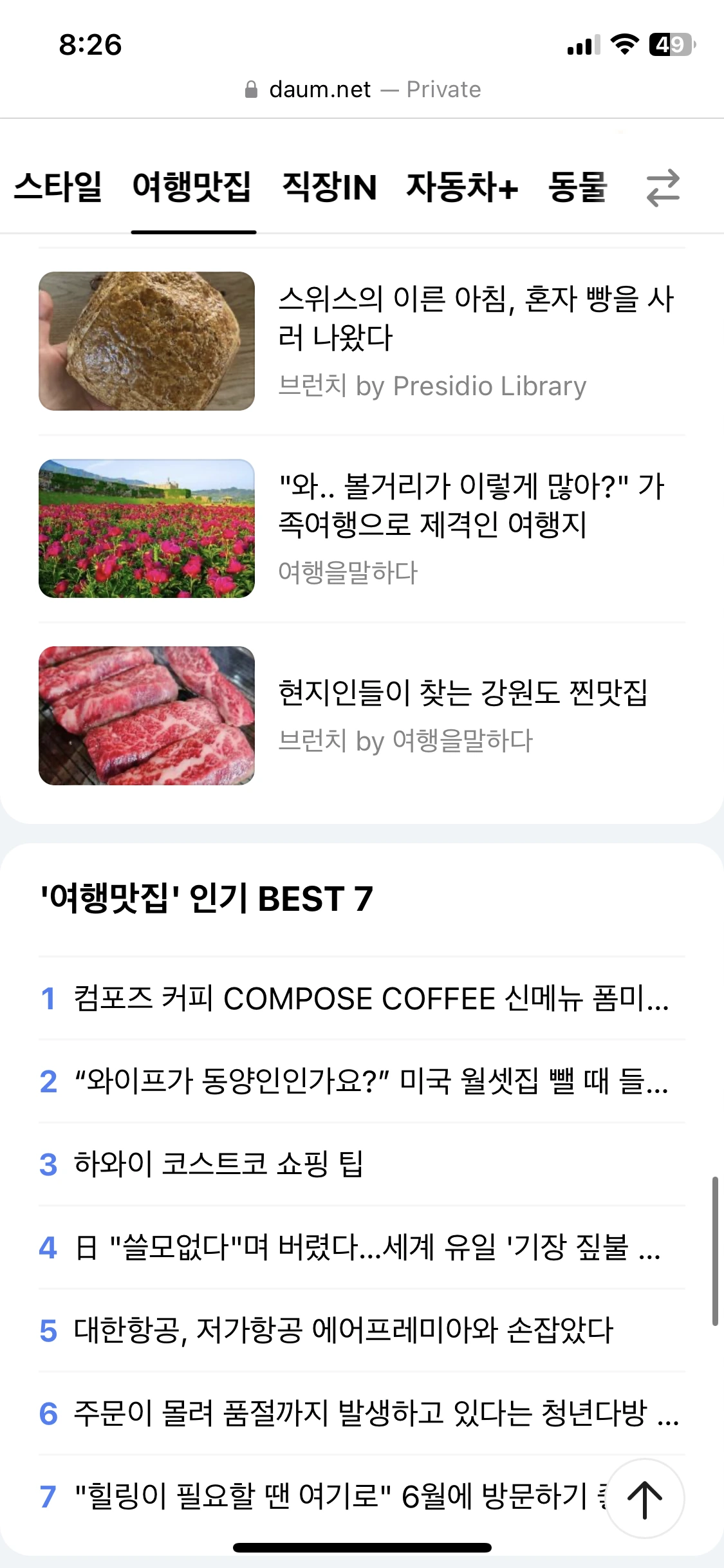
Task: Open the 자동차+ tab
Action: pyautogui.click(x=462, y=187)
